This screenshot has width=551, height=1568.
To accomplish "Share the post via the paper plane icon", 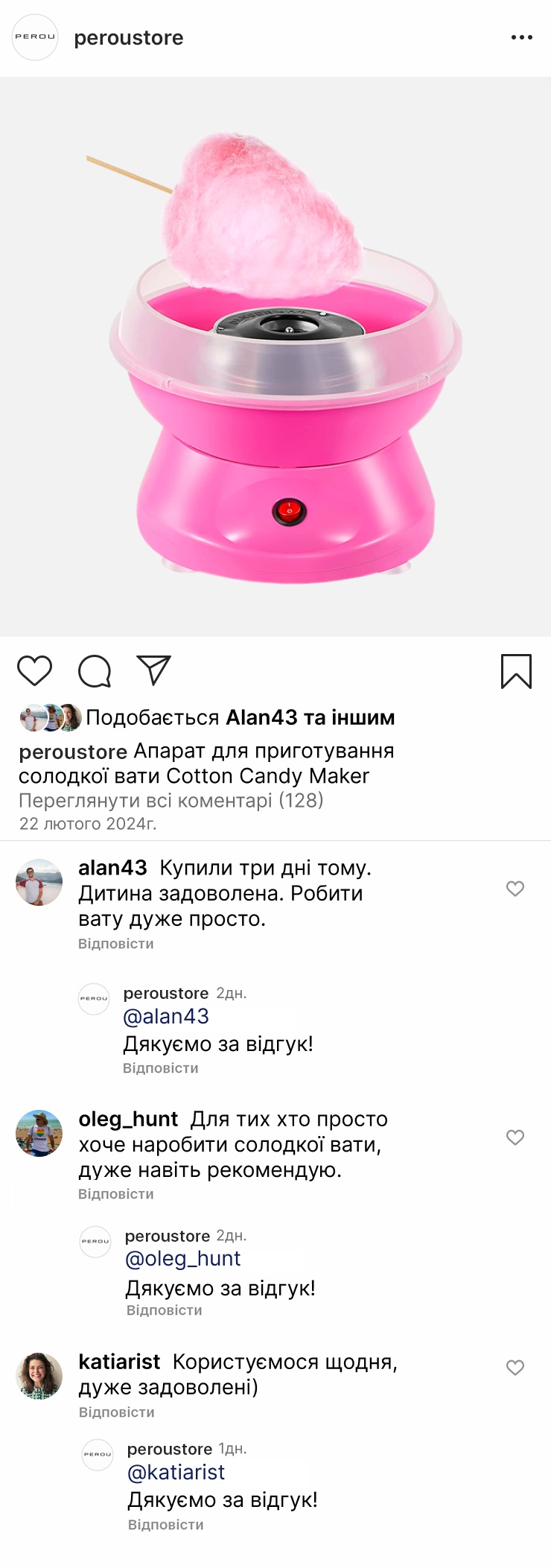I will [154, 670].
